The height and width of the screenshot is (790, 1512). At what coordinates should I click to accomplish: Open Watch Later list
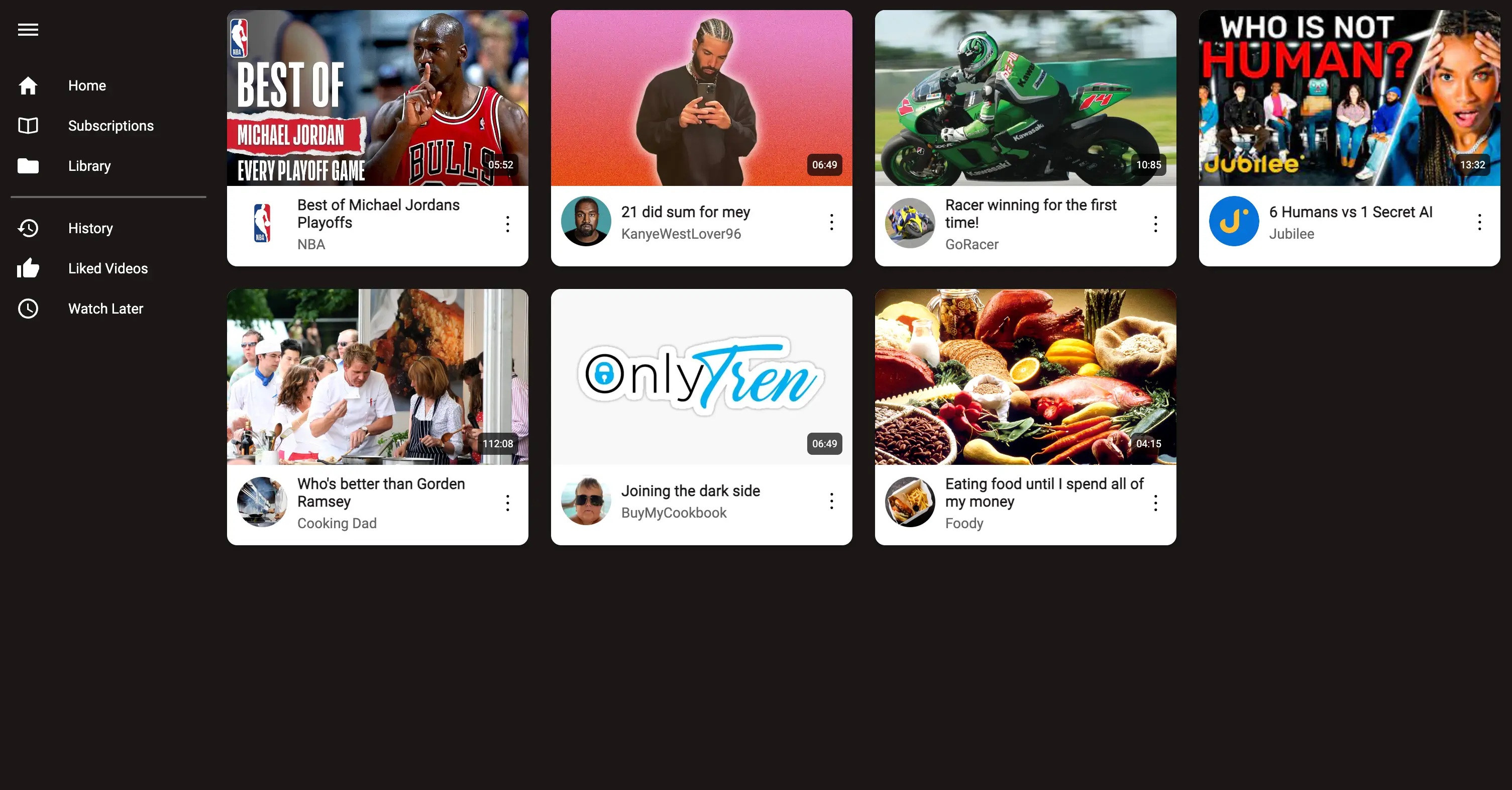click(105, 309)
